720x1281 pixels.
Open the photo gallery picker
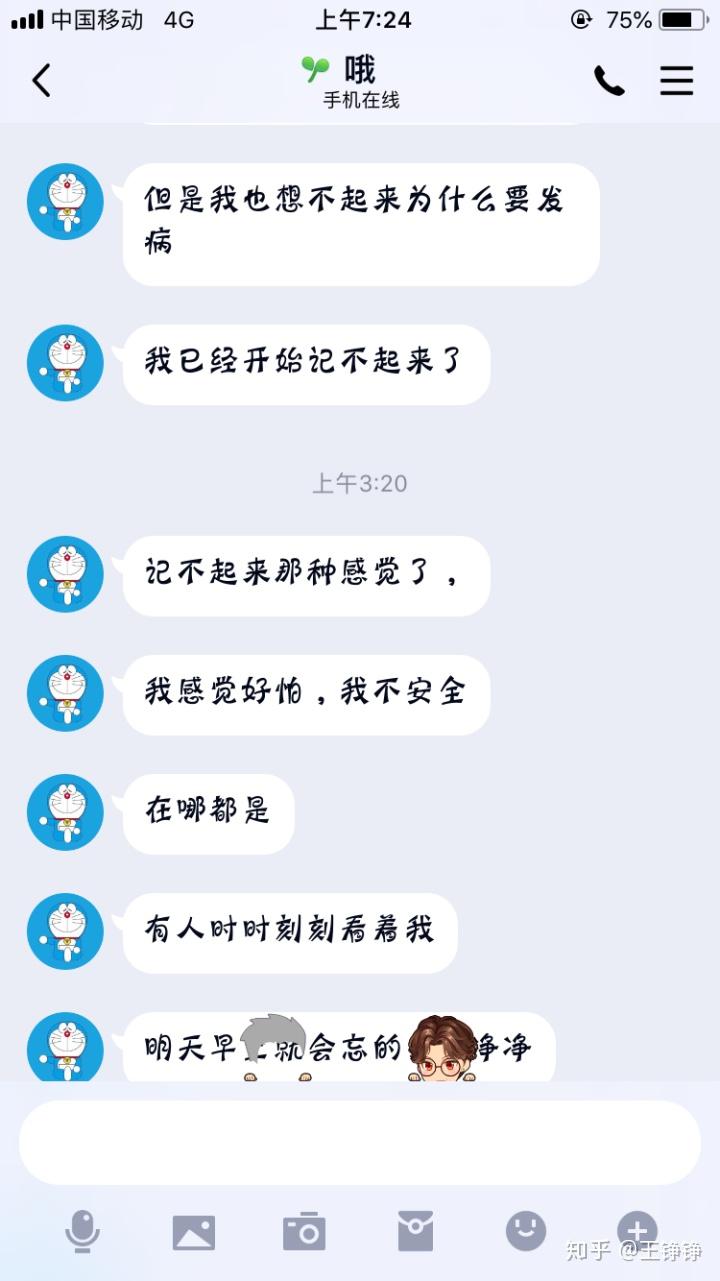(194, 1232)
